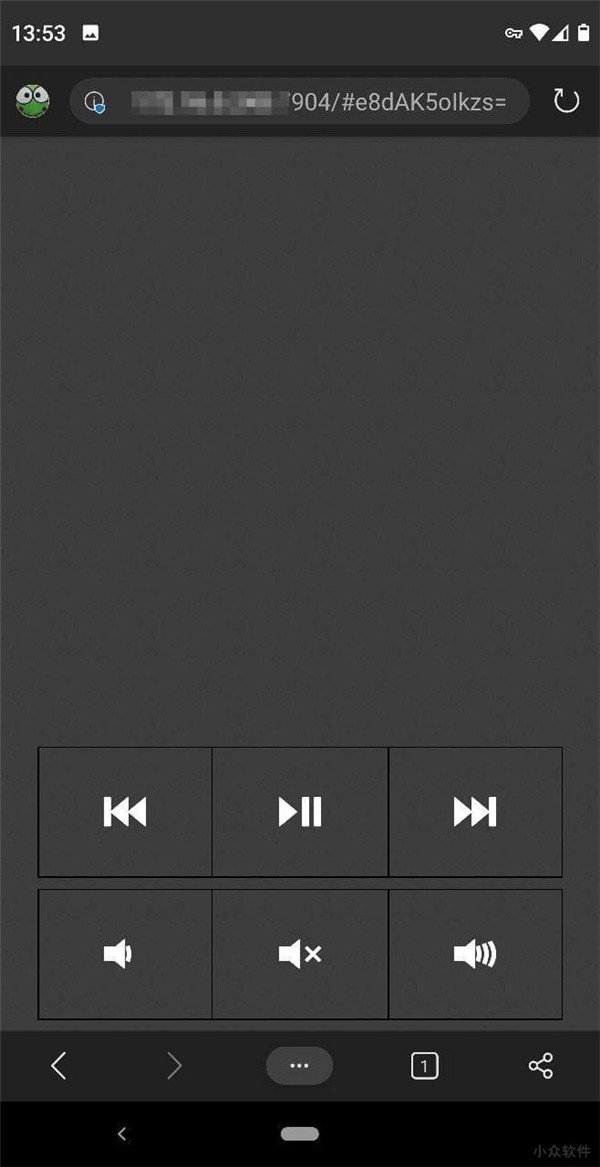Image resolution: width=600 pixels, height=1167 pixels.
Task: Mute the sound
Action: pyautogui.click(x=300, y=954)
